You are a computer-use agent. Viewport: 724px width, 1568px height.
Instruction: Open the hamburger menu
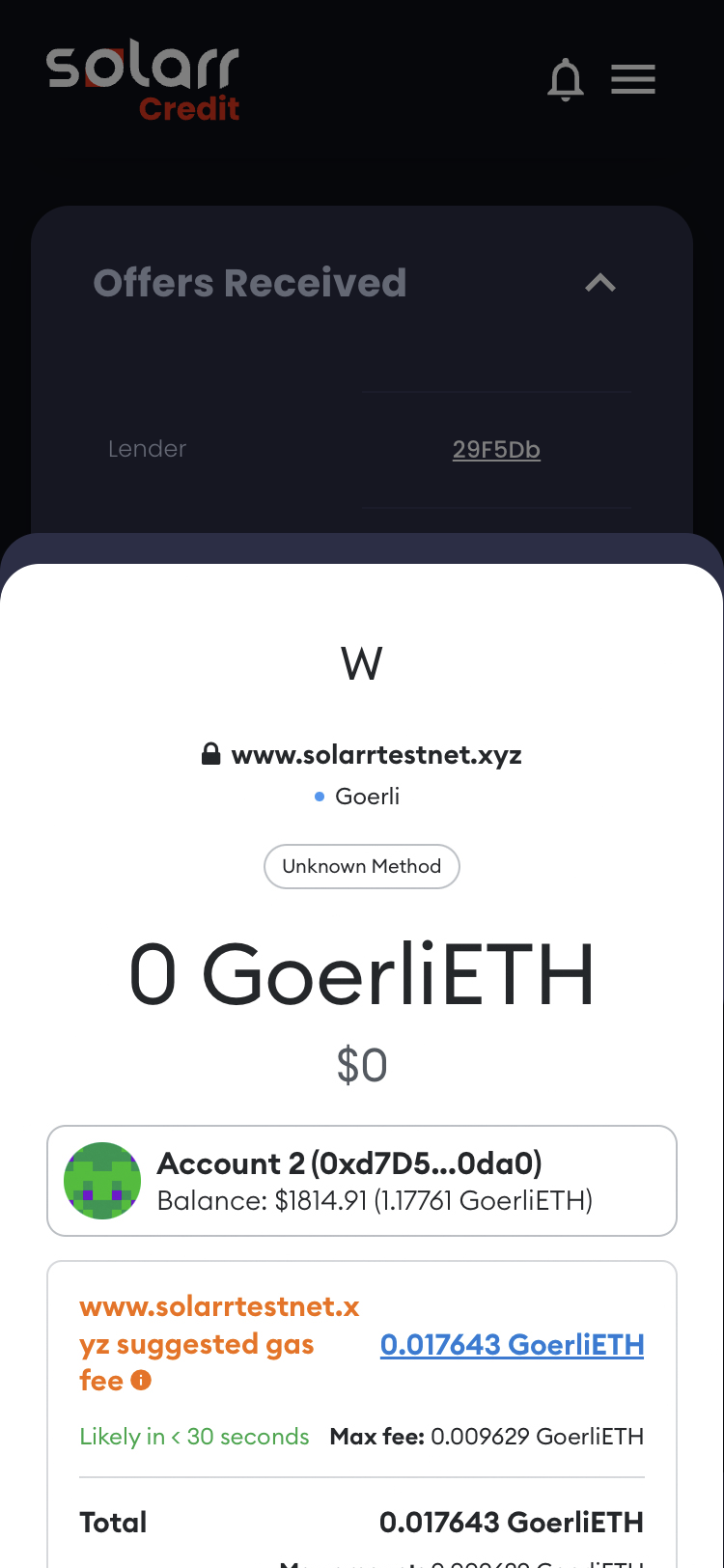coord(633,79)
